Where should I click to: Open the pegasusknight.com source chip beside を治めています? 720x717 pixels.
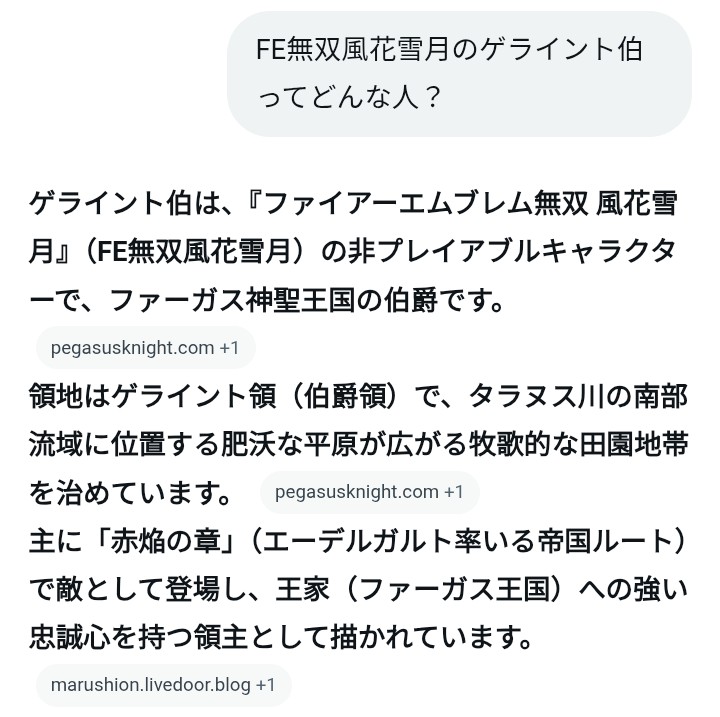(369, 492)
